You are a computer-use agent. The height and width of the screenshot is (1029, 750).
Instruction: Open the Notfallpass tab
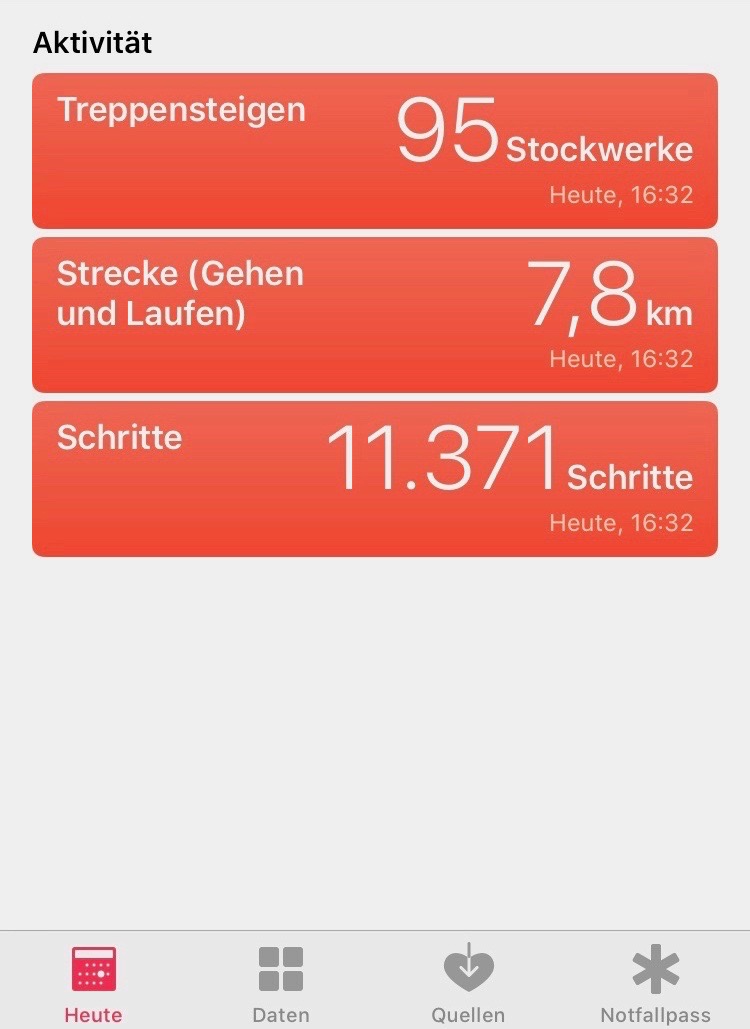click(x=655, y=983)
